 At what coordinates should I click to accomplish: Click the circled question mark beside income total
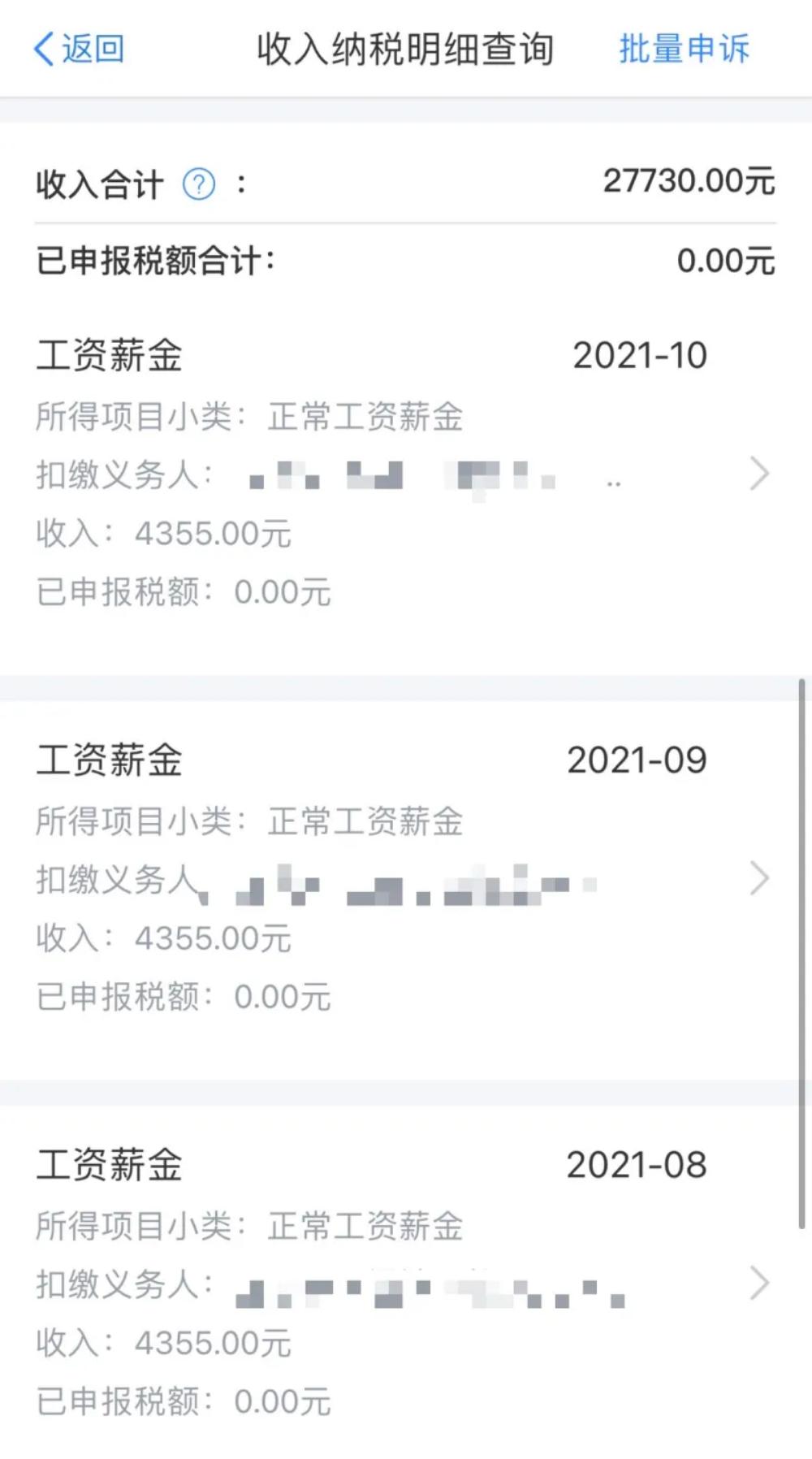point(197,185)
